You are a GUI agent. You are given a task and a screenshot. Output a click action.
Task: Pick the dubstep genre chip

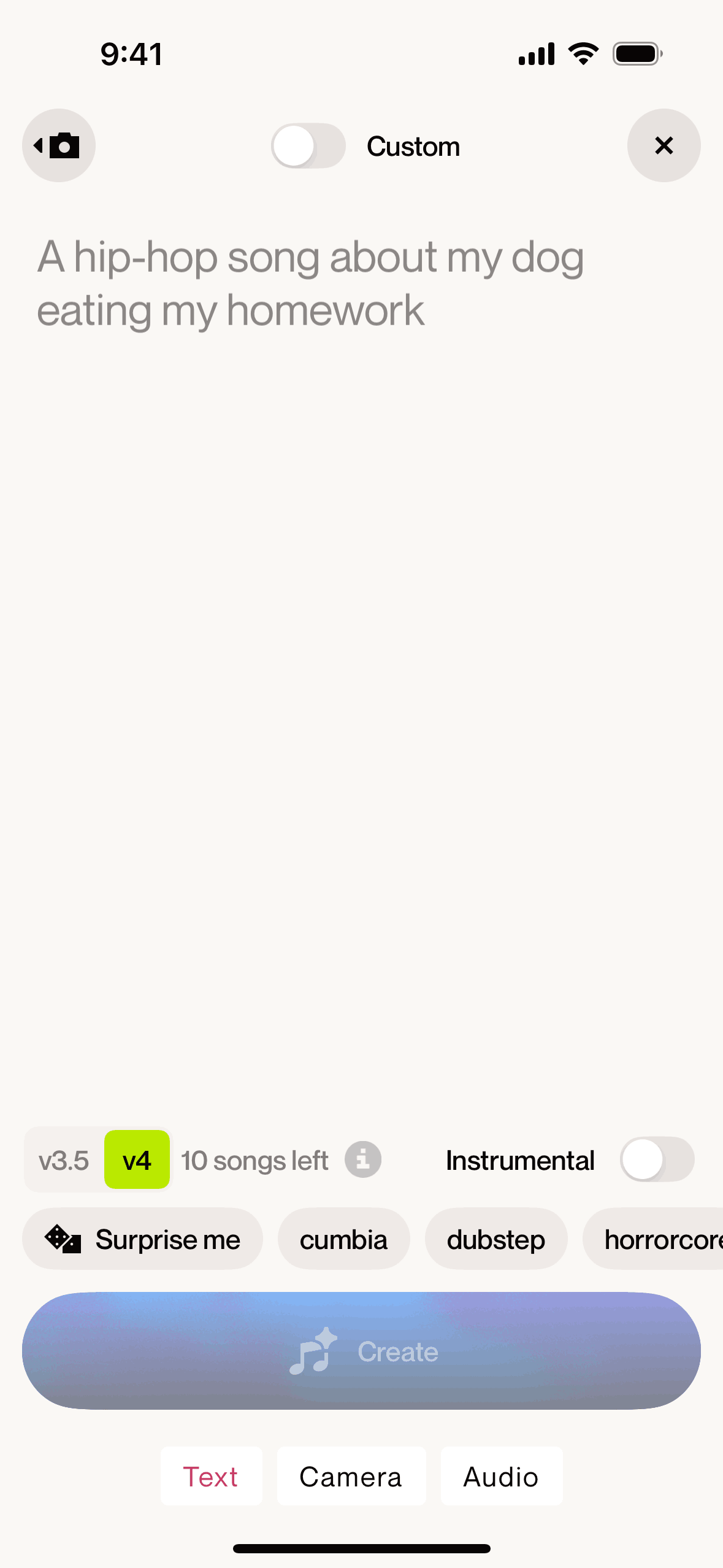[x=495, y=1239]
